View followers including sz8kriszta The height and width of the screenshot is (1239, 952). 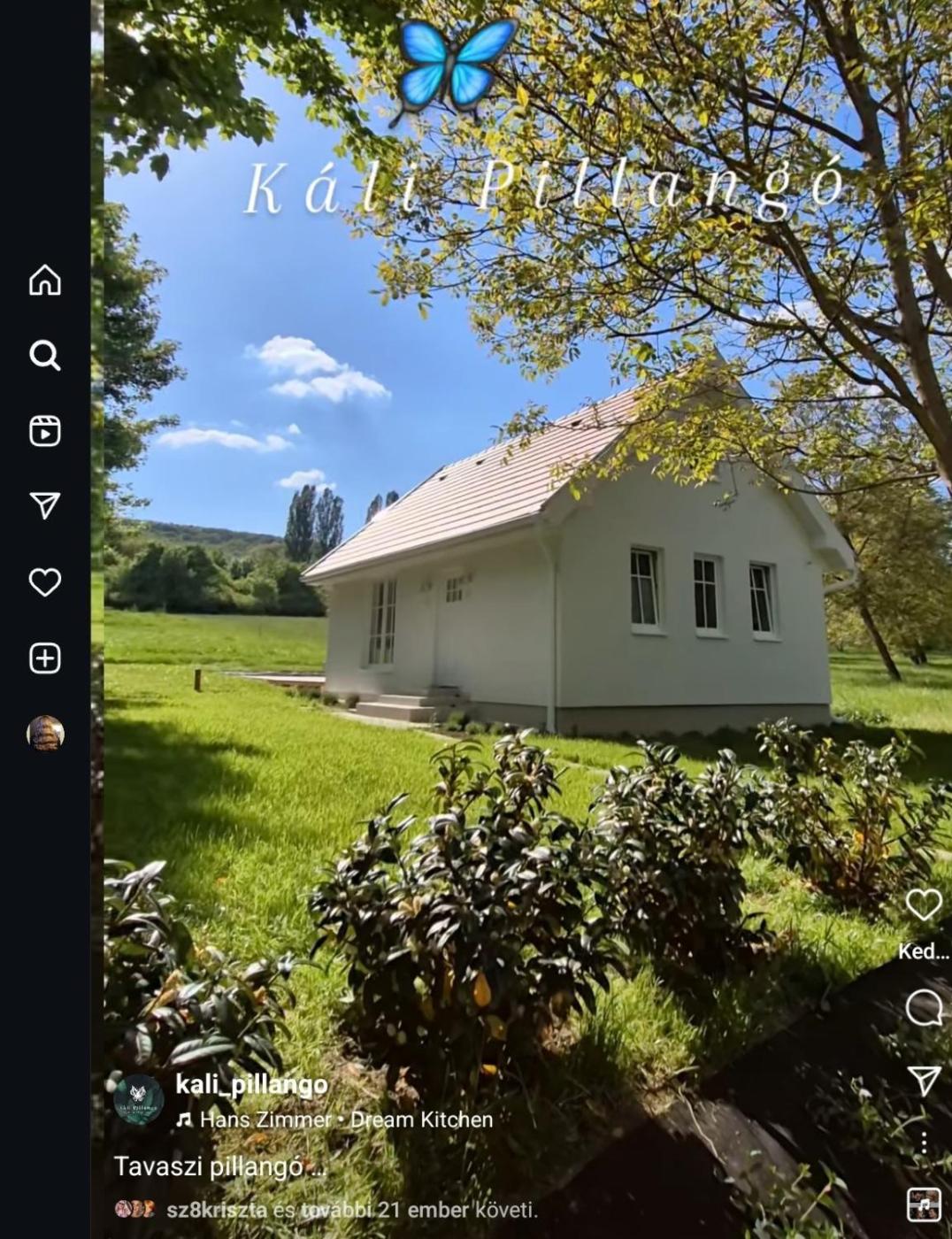(x=350, y=1209)
